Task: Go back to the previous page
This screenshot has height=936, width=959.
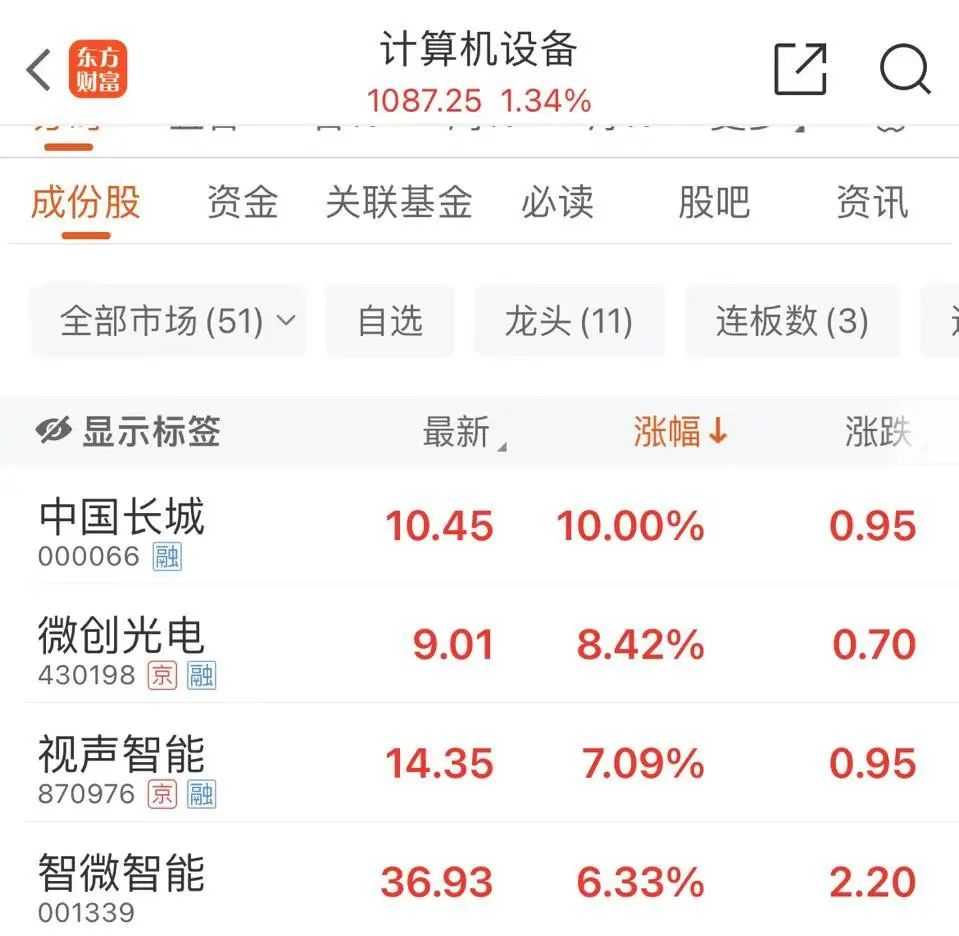Action: coord(40,71)
